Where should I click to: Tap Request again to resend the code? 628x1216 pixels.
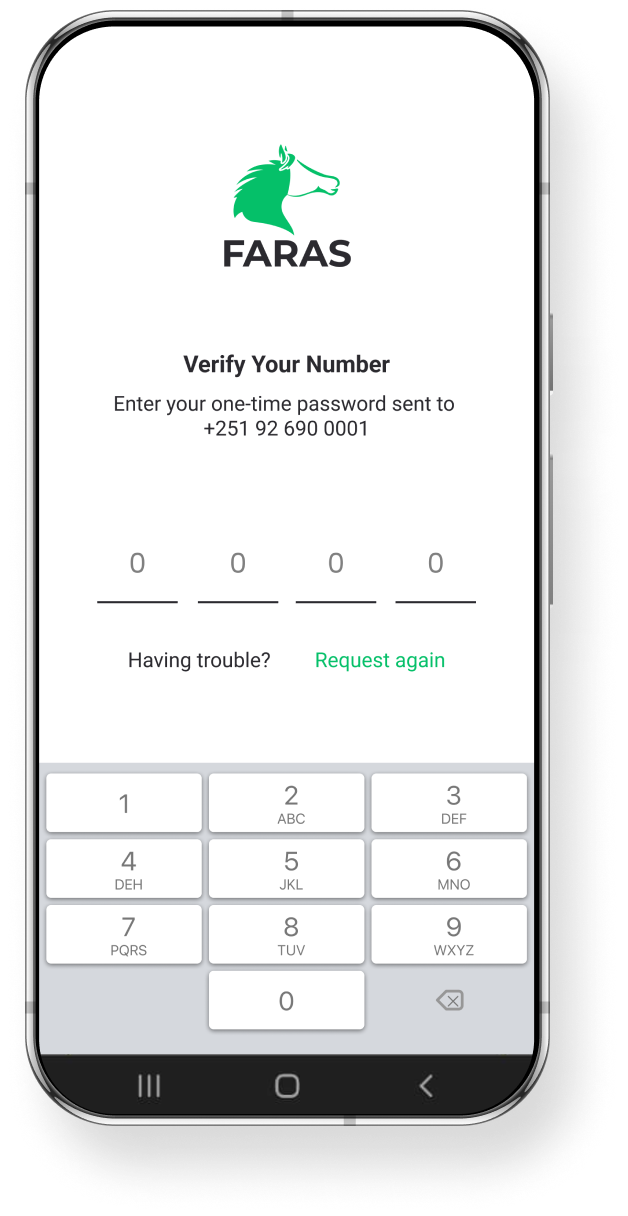pyautogui.click(x=380, y=660)
